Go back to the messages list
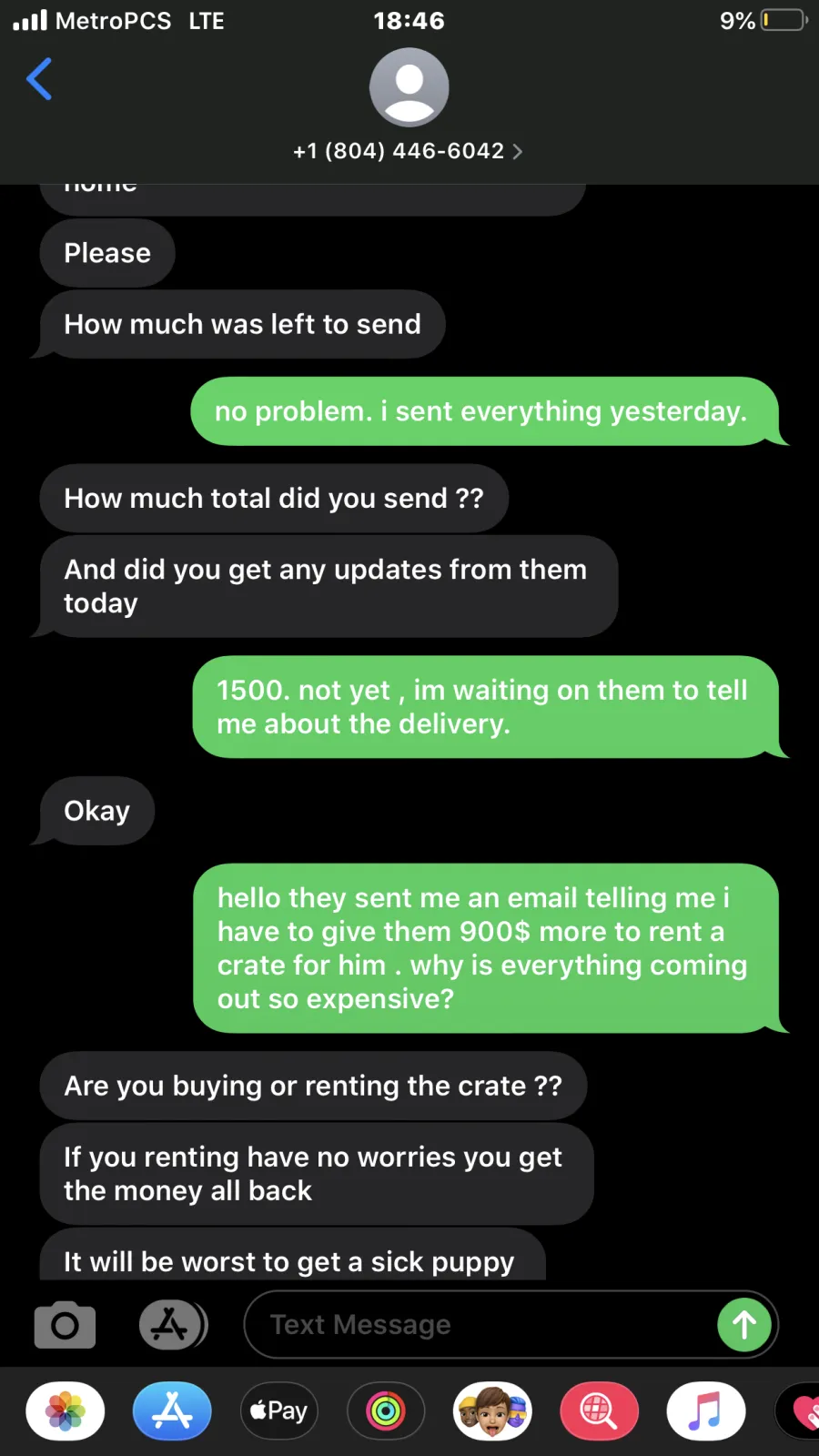This screenshot has height=1456, width=819. click(39, 79)
